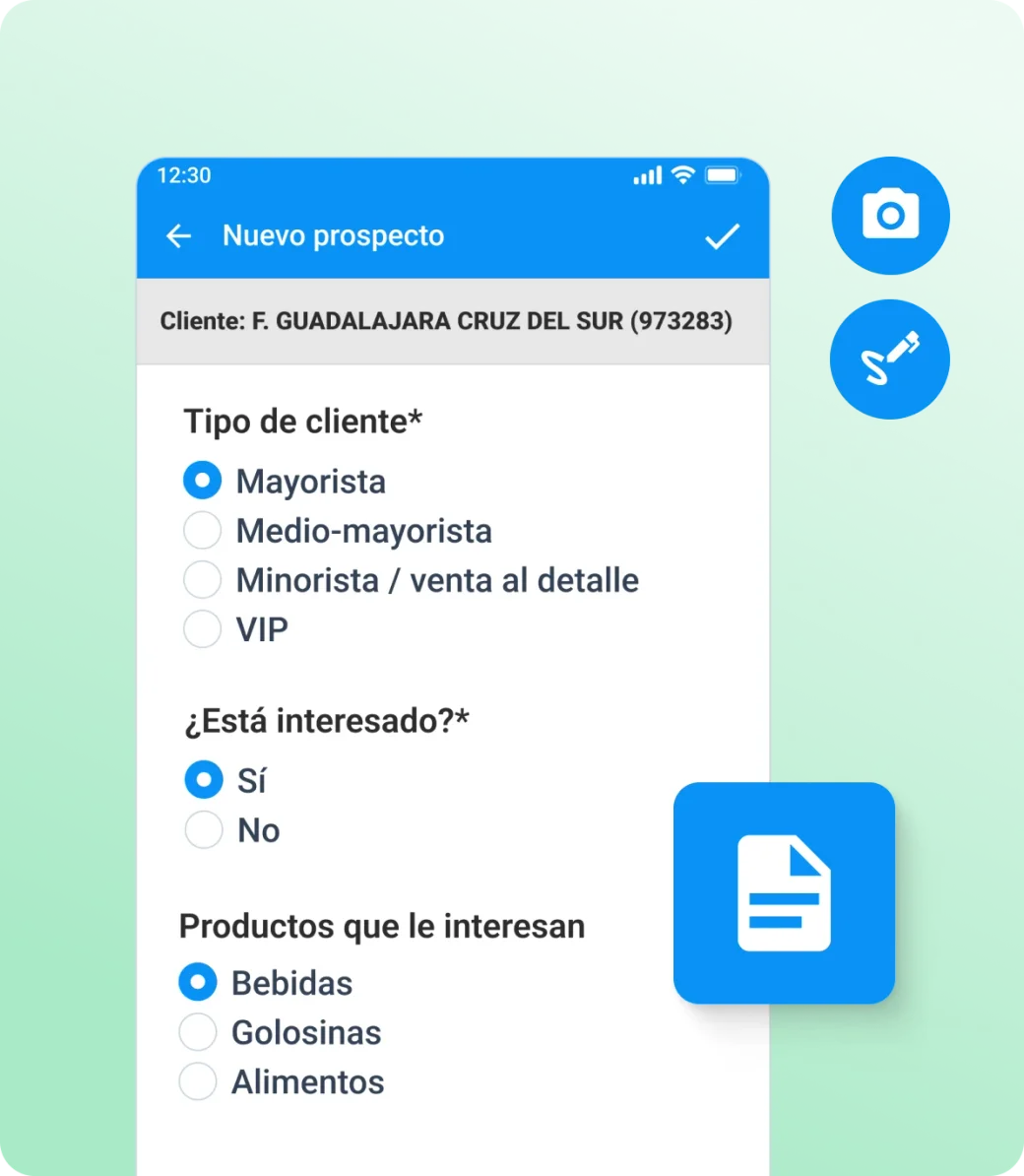1024x1176 pixels.
Task: Tap the camera icon to take a photo
Action: (x=890, y=216)
